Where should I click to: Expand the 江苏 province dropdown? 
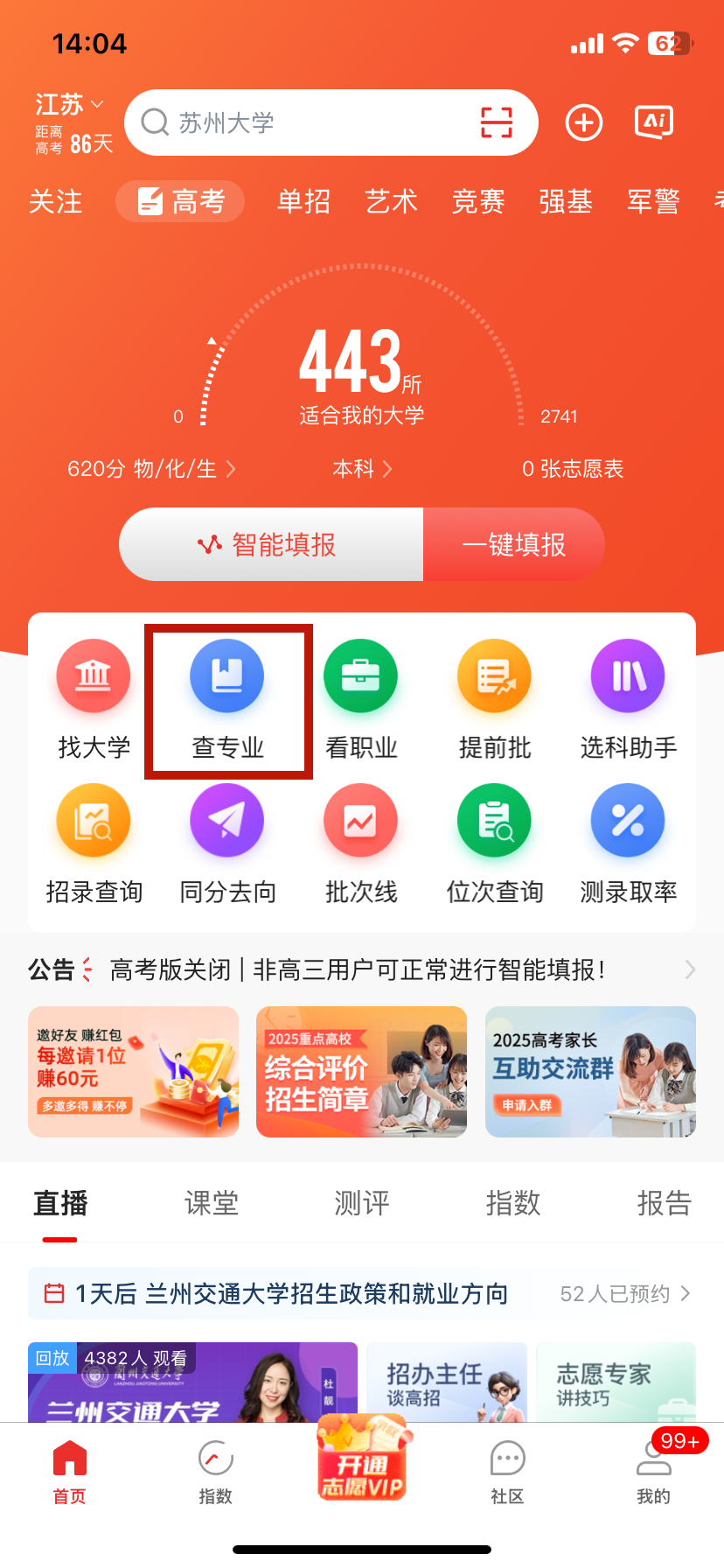(x=70, y=105)
